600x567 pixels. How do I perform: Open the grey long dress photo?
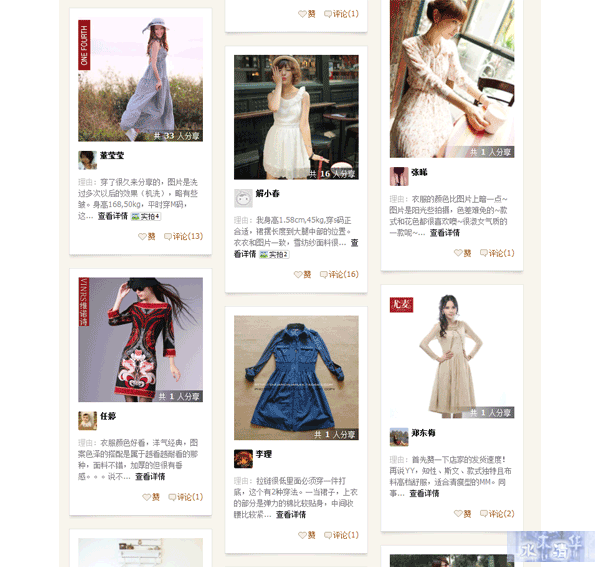point(140,79)
